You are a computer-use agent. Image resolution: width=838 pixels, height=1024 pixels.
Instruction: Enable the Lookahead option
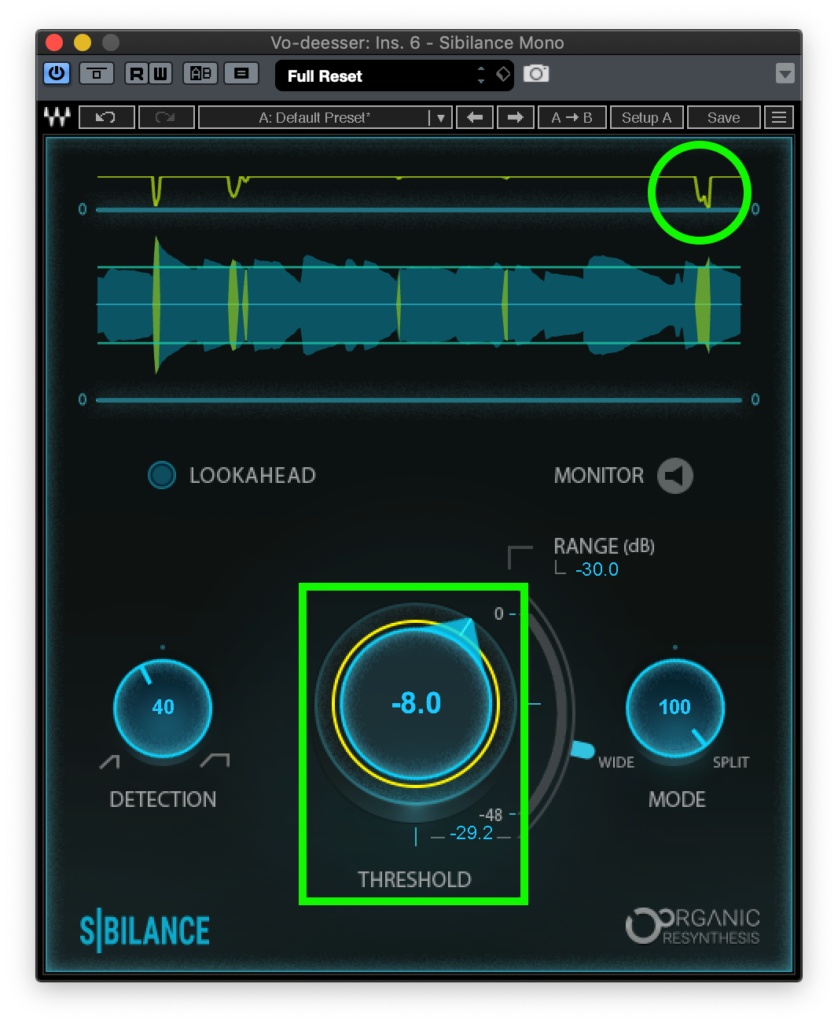click(162, 475)
